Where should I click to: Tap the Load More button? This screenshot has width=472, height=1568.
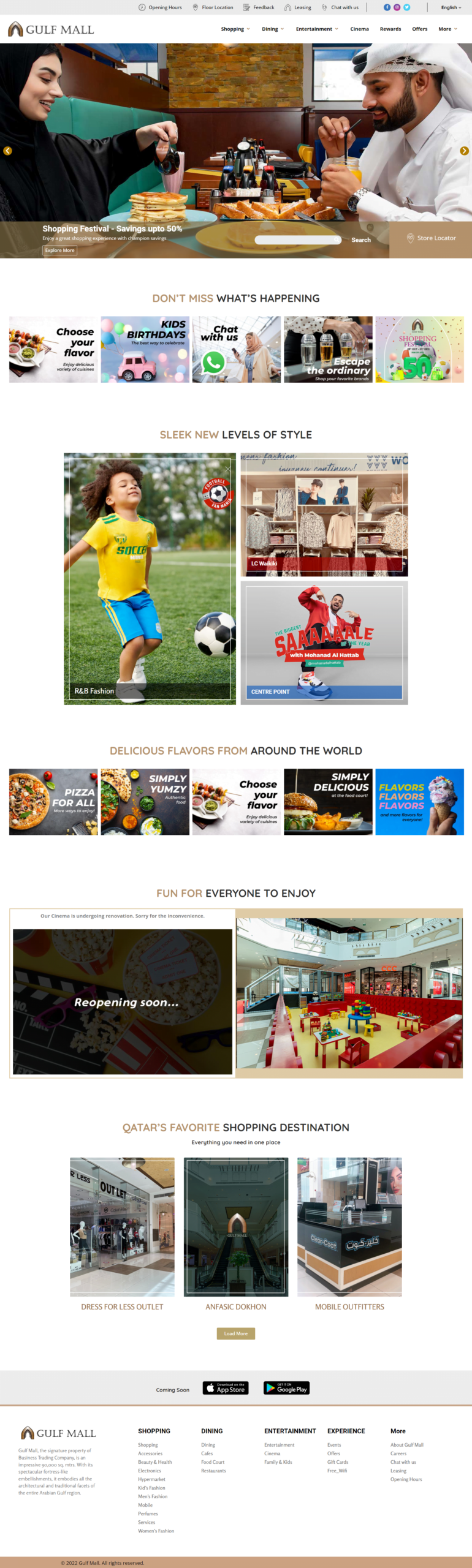(235, 1333)
